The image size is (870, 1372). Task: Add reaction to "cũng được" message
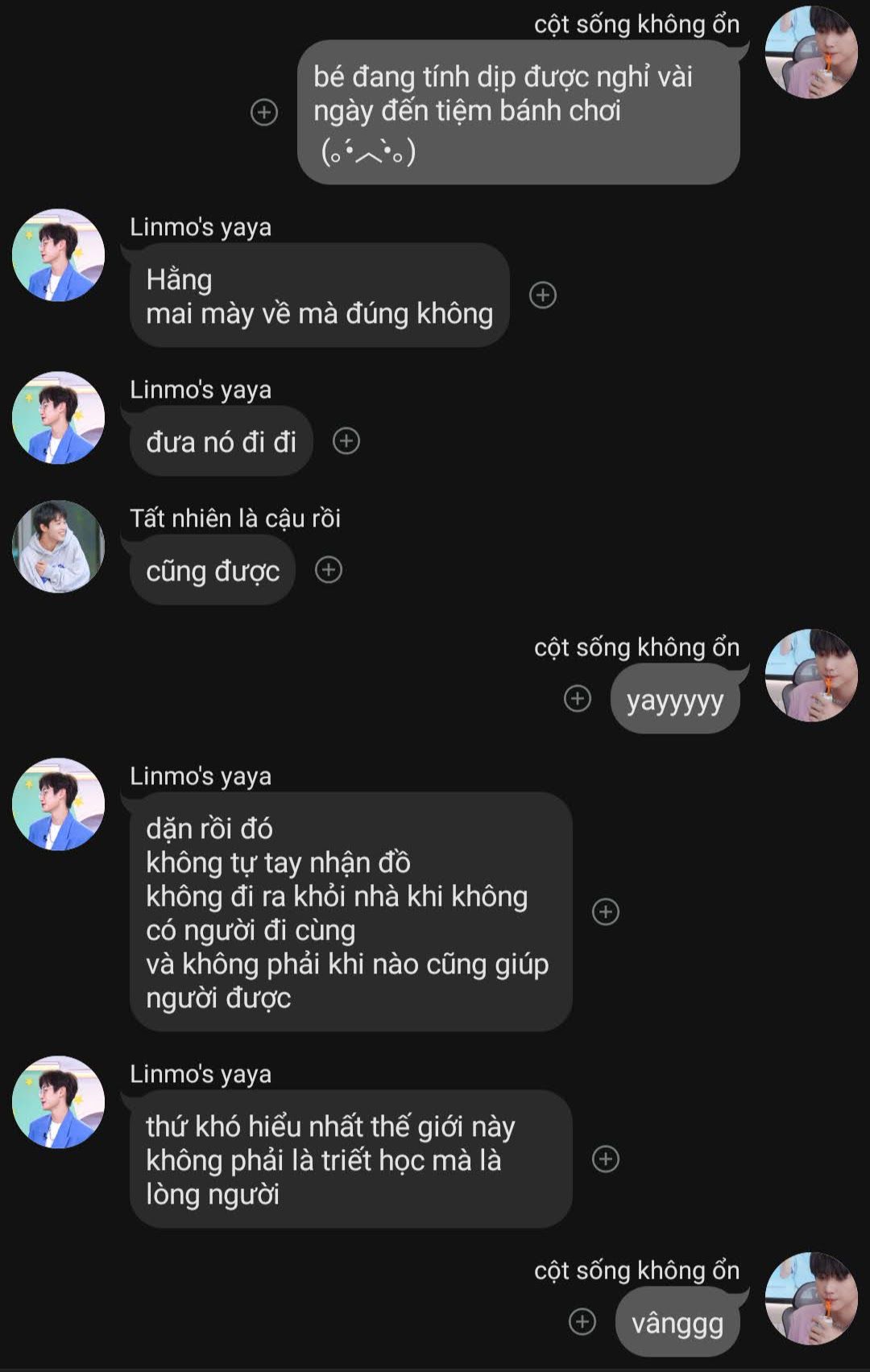(x=329, y=570)
